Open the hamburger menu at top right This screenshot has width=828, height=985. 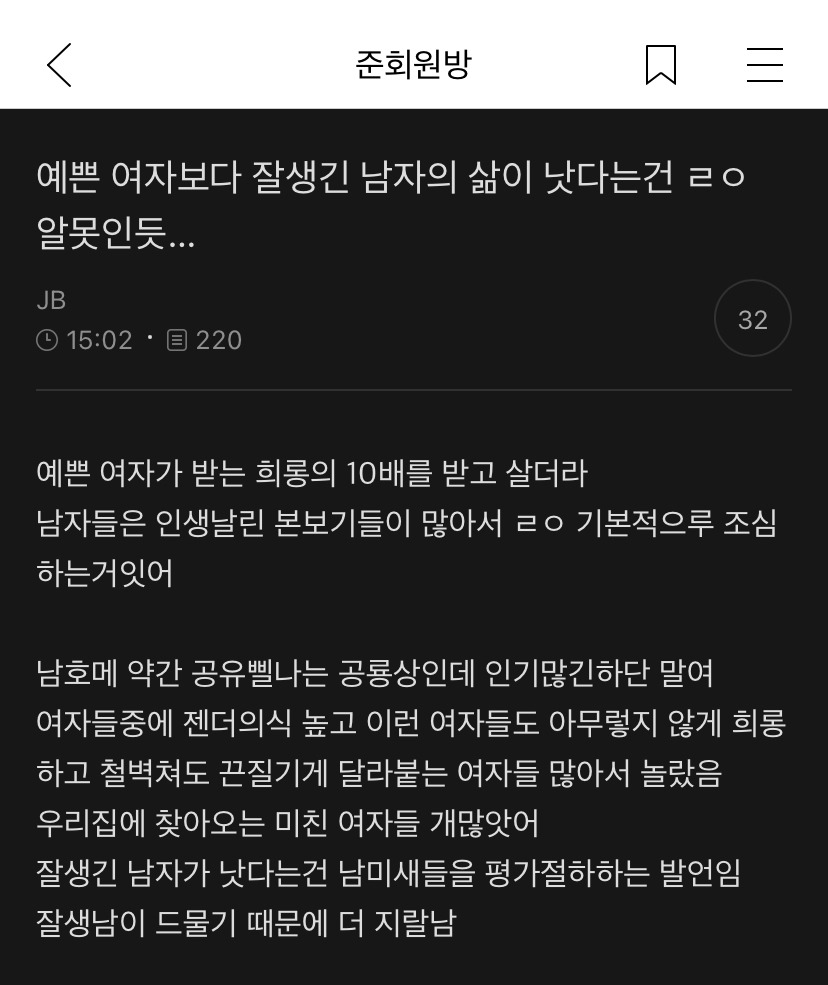click(765, 65)
